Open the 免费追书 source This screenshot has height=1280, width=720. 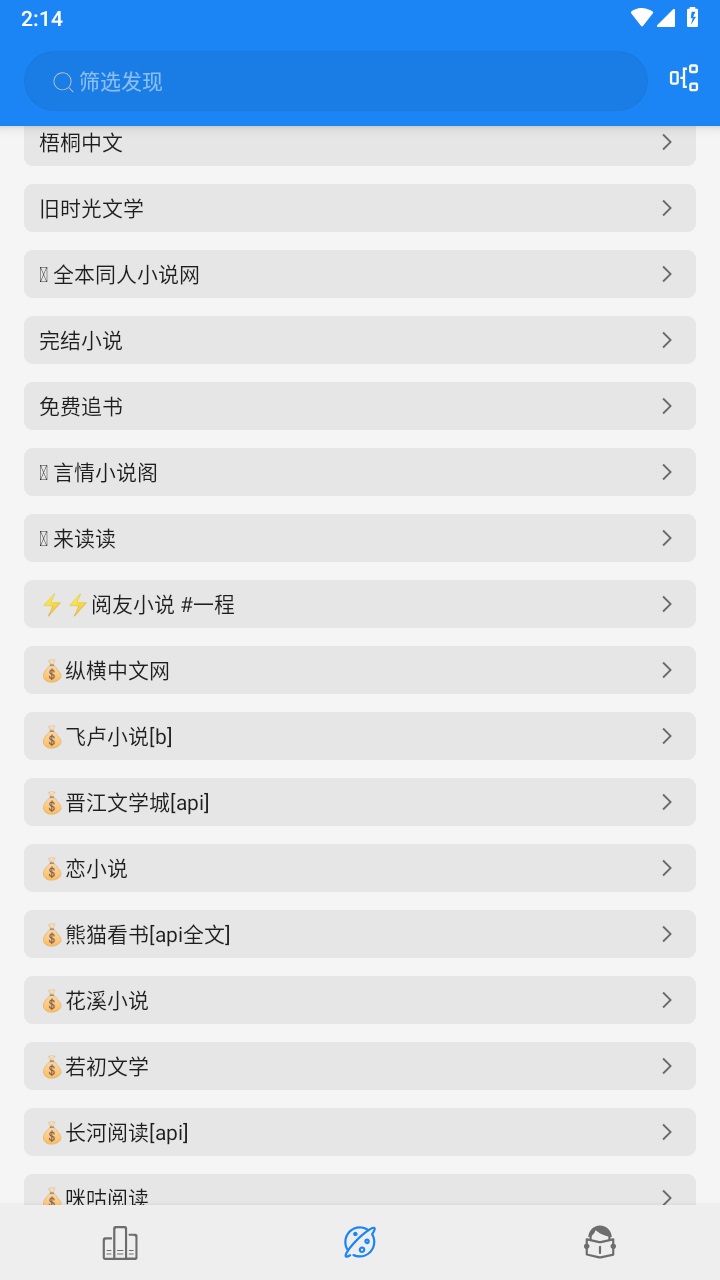360,406
